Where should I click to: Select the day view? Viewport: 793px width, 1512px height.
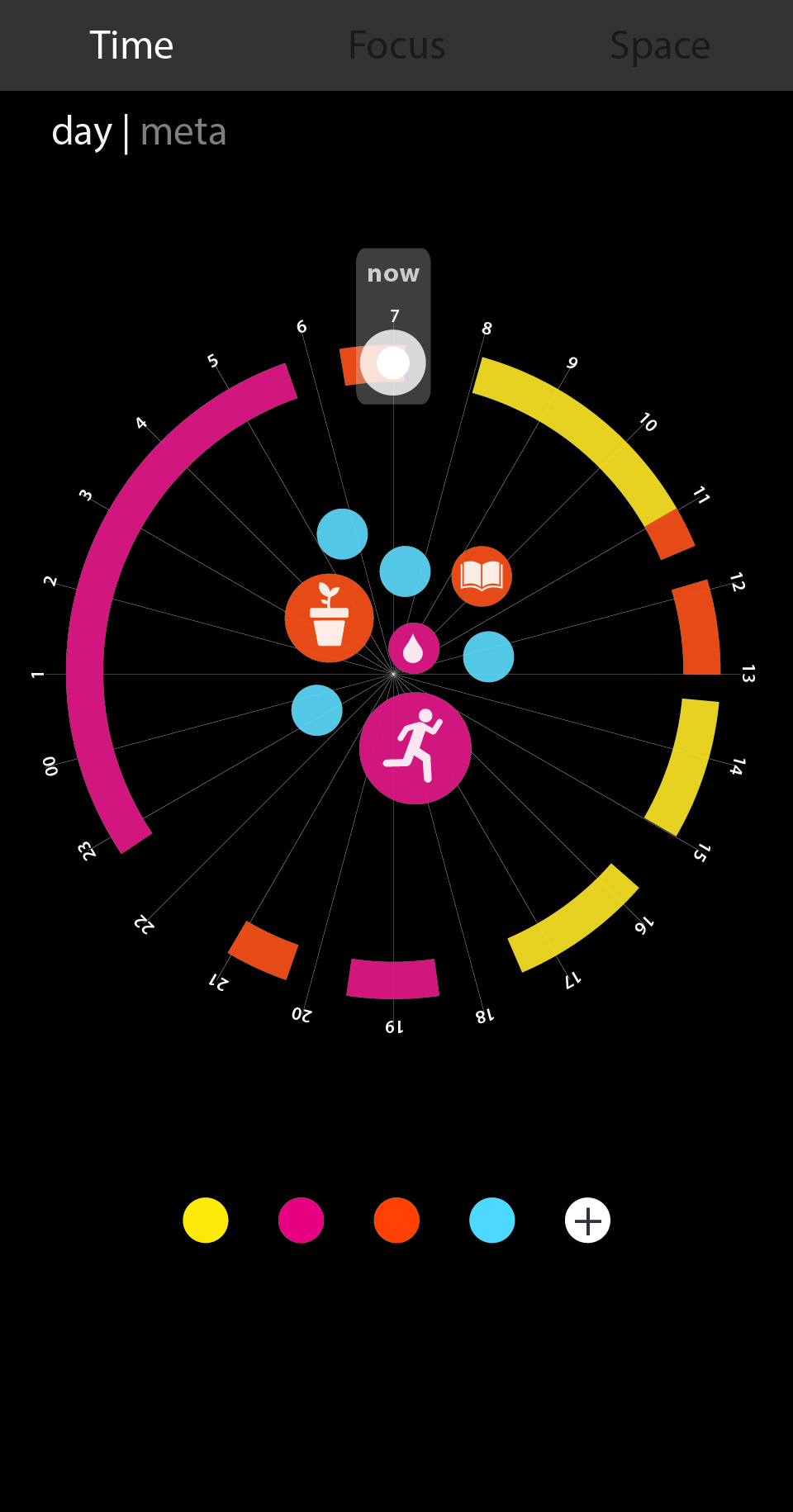pos(81,132)
